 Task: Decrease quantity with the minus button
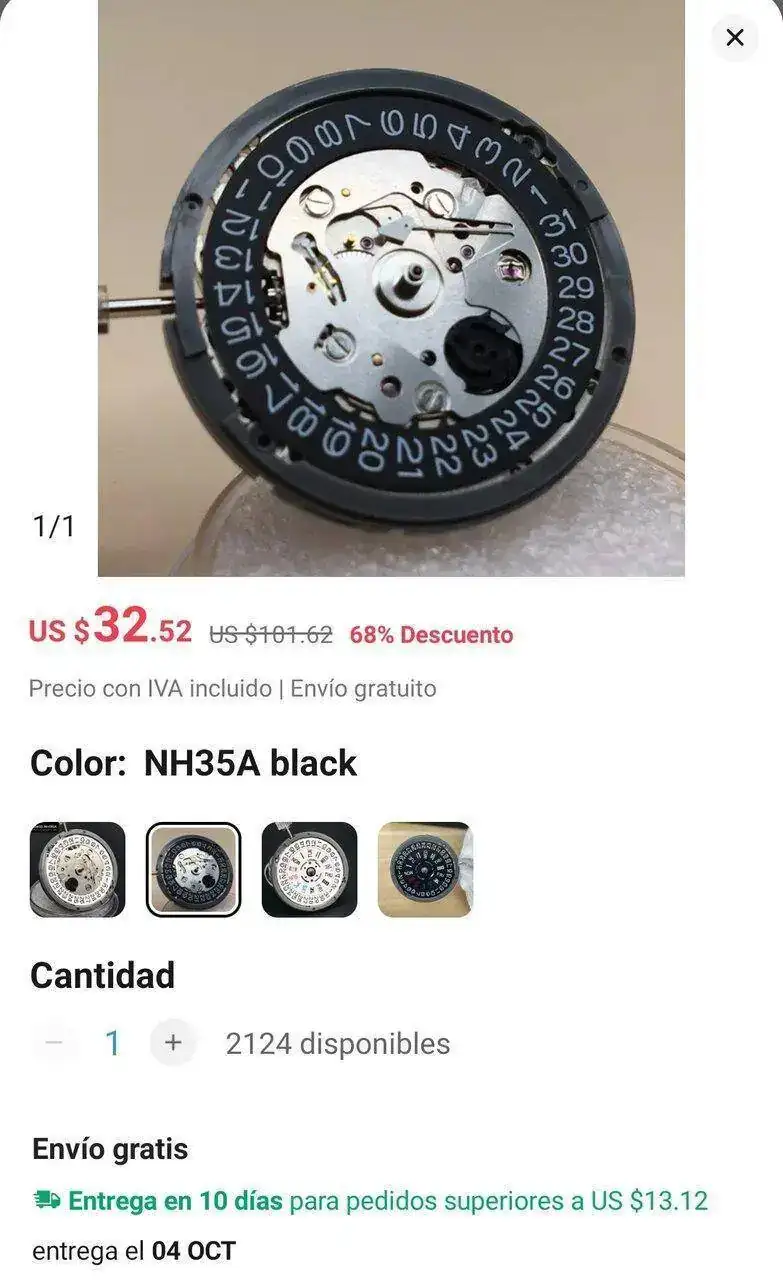pos(55,1043)
